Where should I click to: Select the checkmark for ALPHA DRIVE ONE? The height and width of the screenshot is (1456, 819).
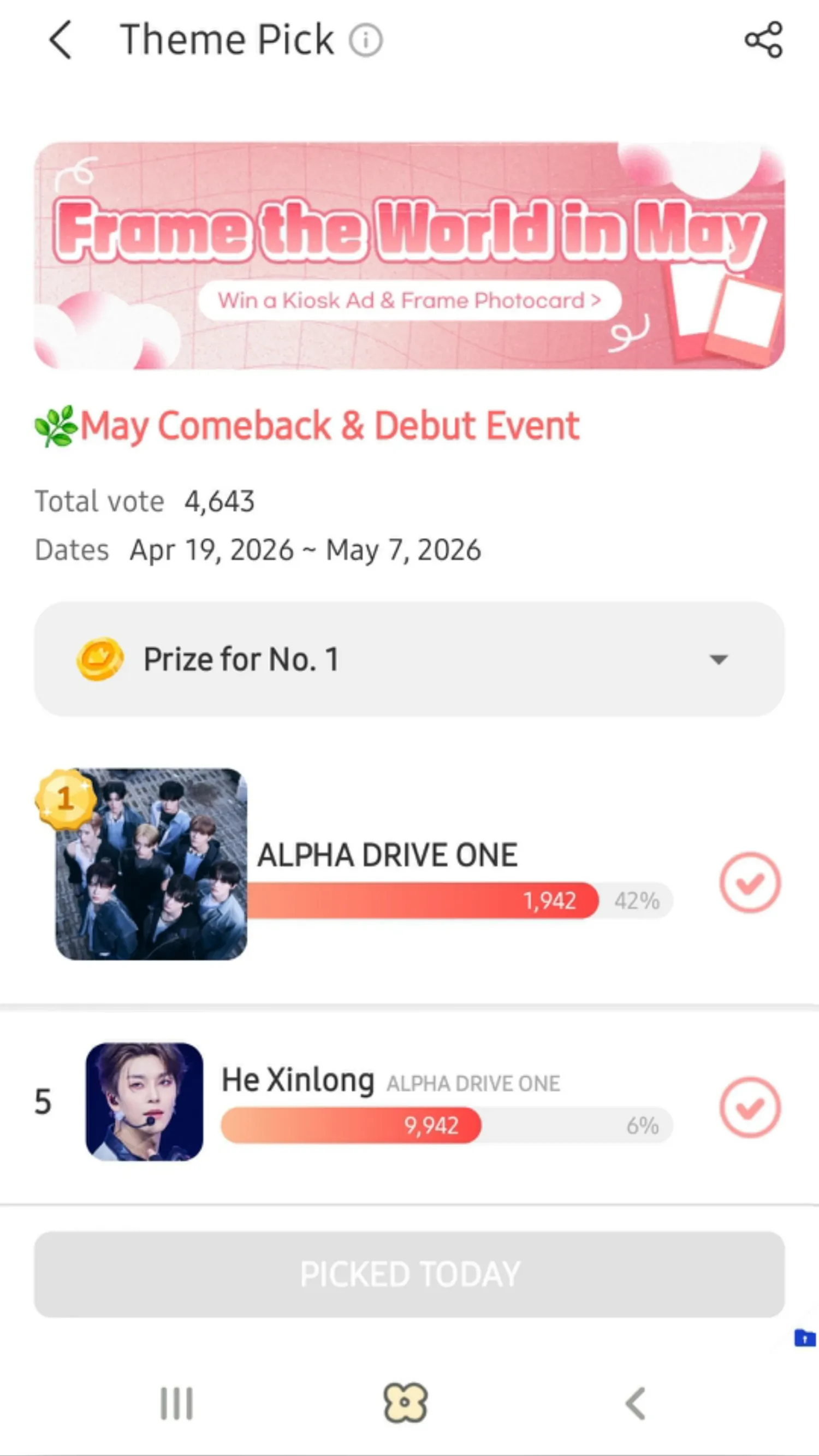pyautogui.click(x=750, y=882)
